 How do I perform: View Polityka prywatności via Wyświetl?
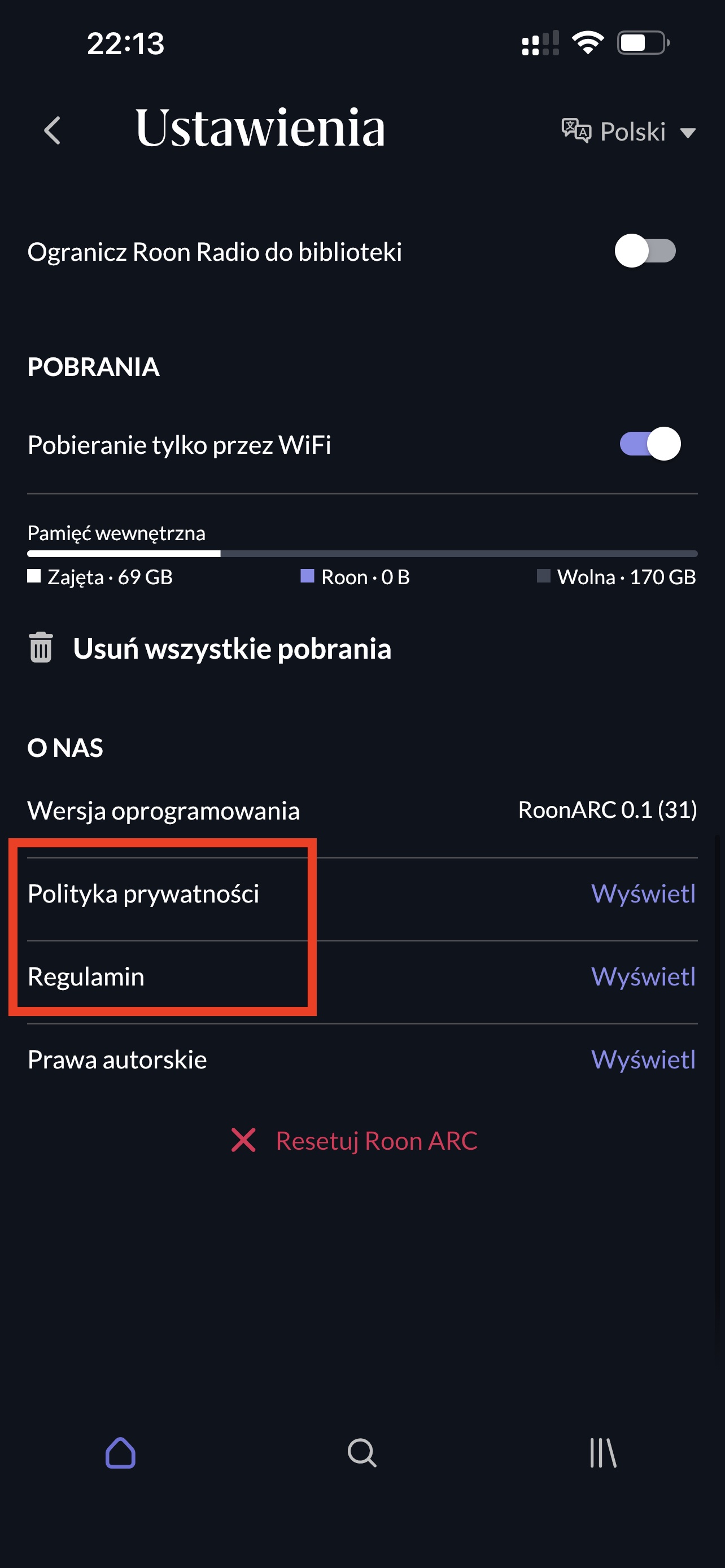(x=643, y=894)
